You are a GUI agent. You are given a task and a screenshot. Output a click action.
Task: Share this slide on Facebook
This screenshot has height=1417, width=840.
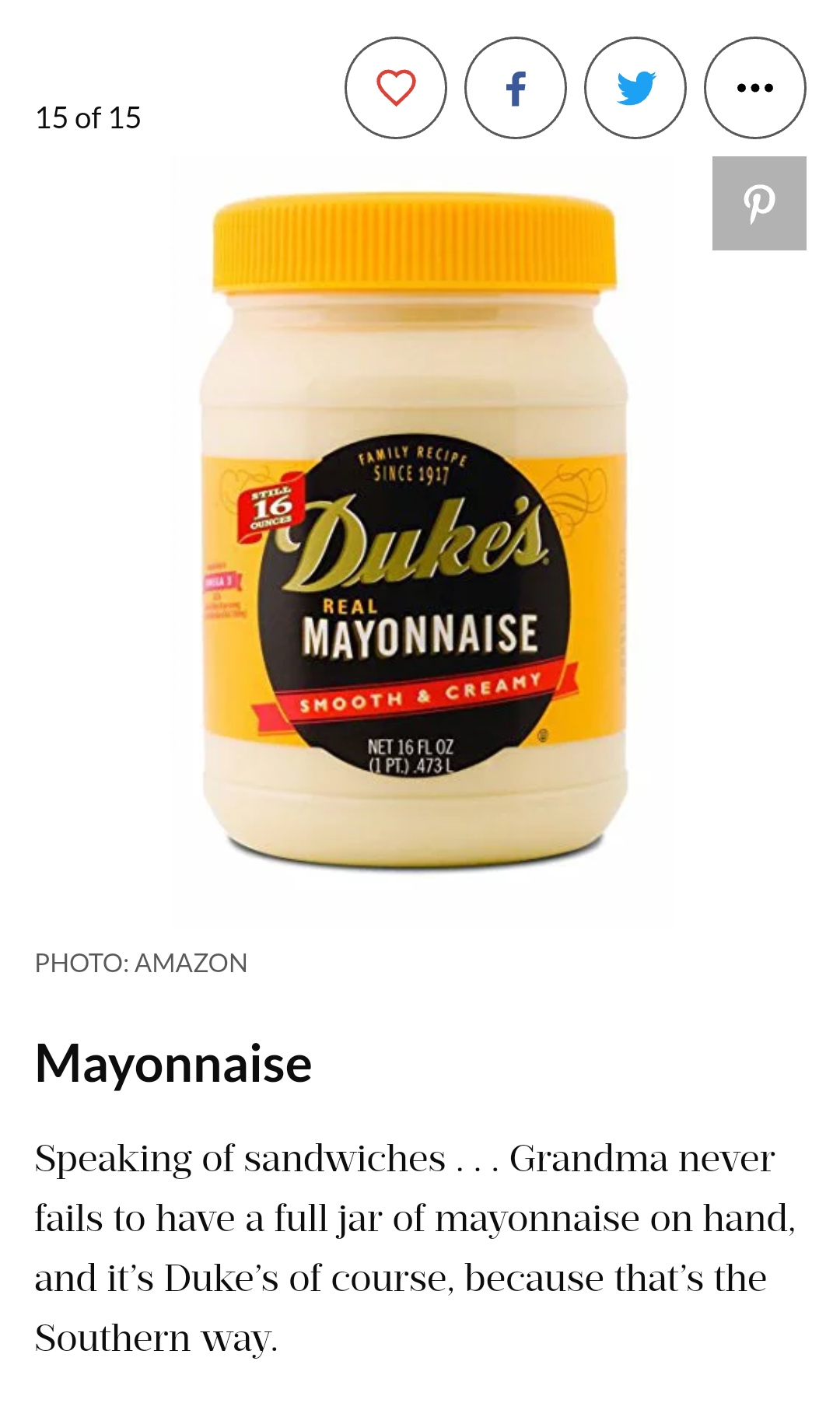[x=516, y=88]
